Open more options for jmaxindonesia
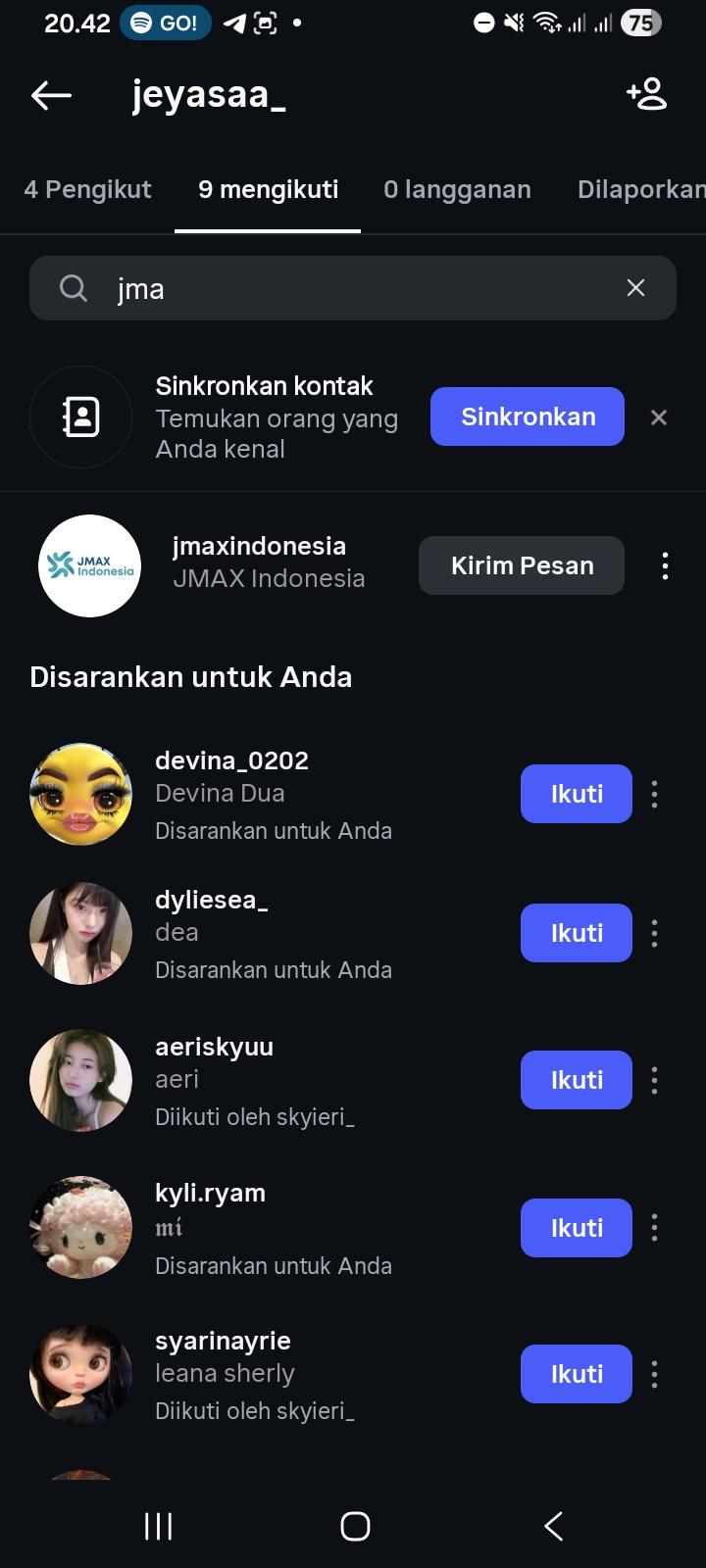Screen dimensions: 706x1568 [665, 565]
